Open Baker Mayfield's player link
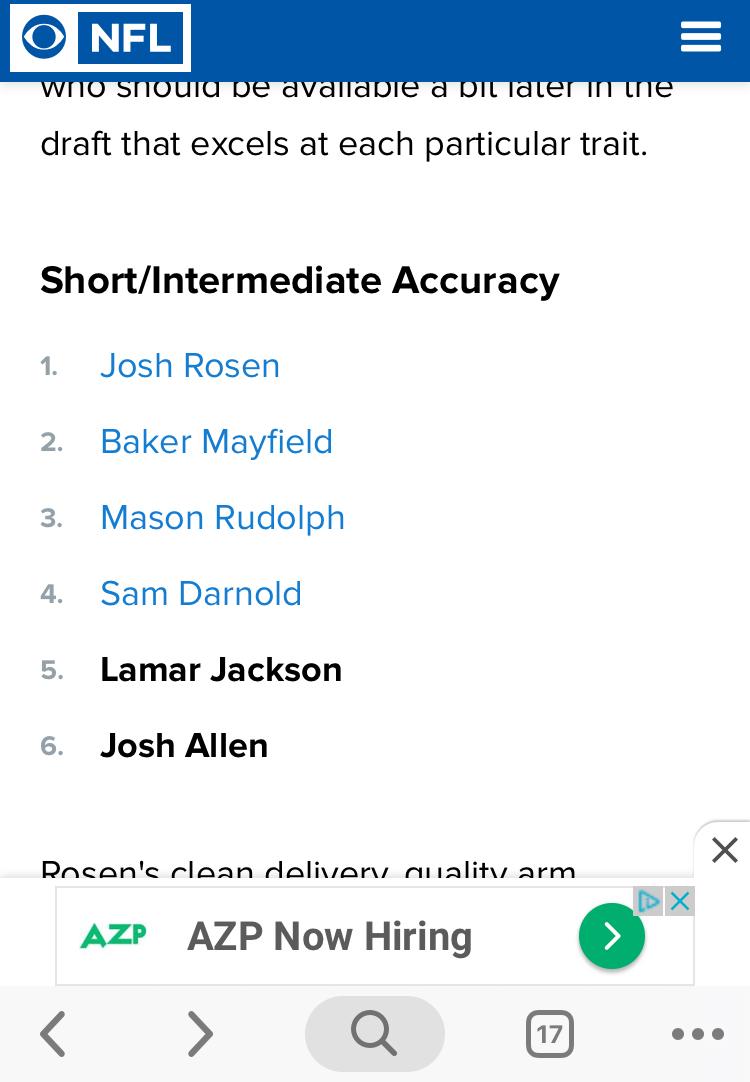 pyautogui.click(x=216, y=442)
